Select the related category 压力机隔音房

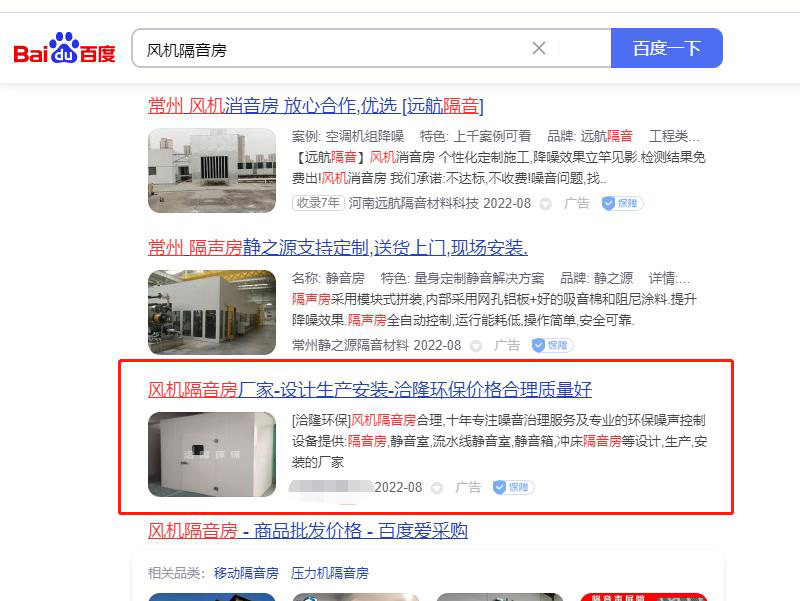coord(330,573)
